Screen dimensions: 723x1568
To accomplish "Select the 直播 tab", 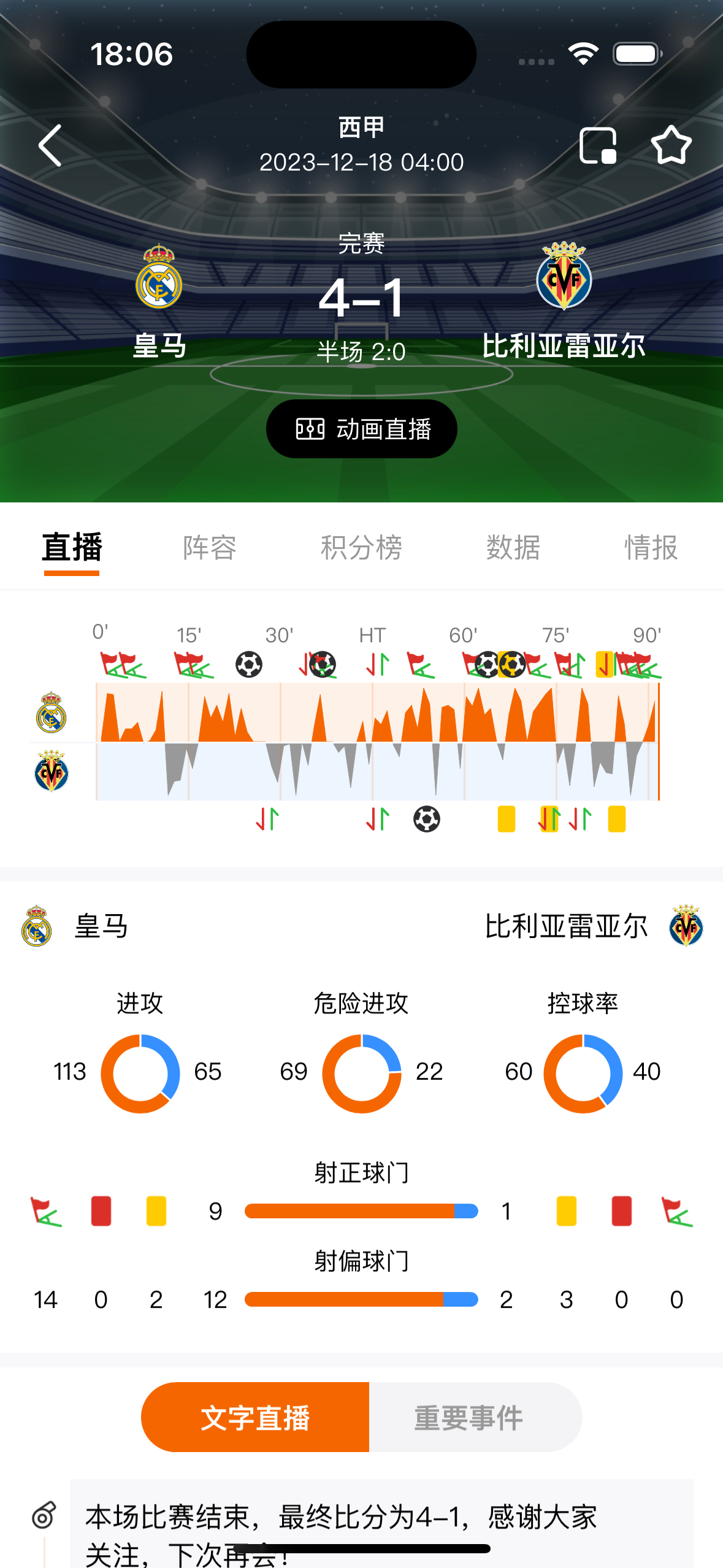I will click(72, 547).
